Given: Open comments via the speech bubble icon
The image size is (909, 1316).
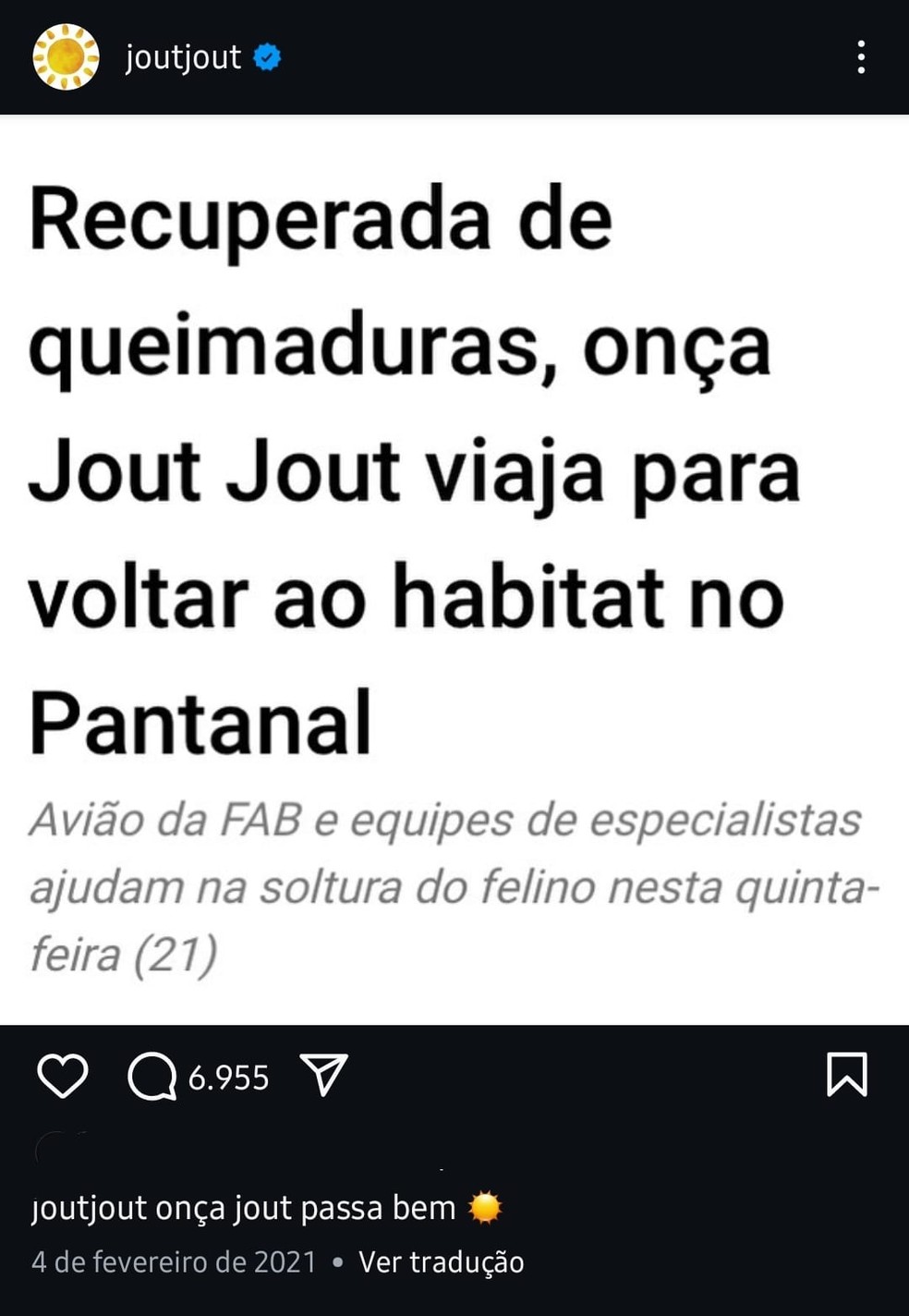Looking at the screenshot, I should 155,1076.
